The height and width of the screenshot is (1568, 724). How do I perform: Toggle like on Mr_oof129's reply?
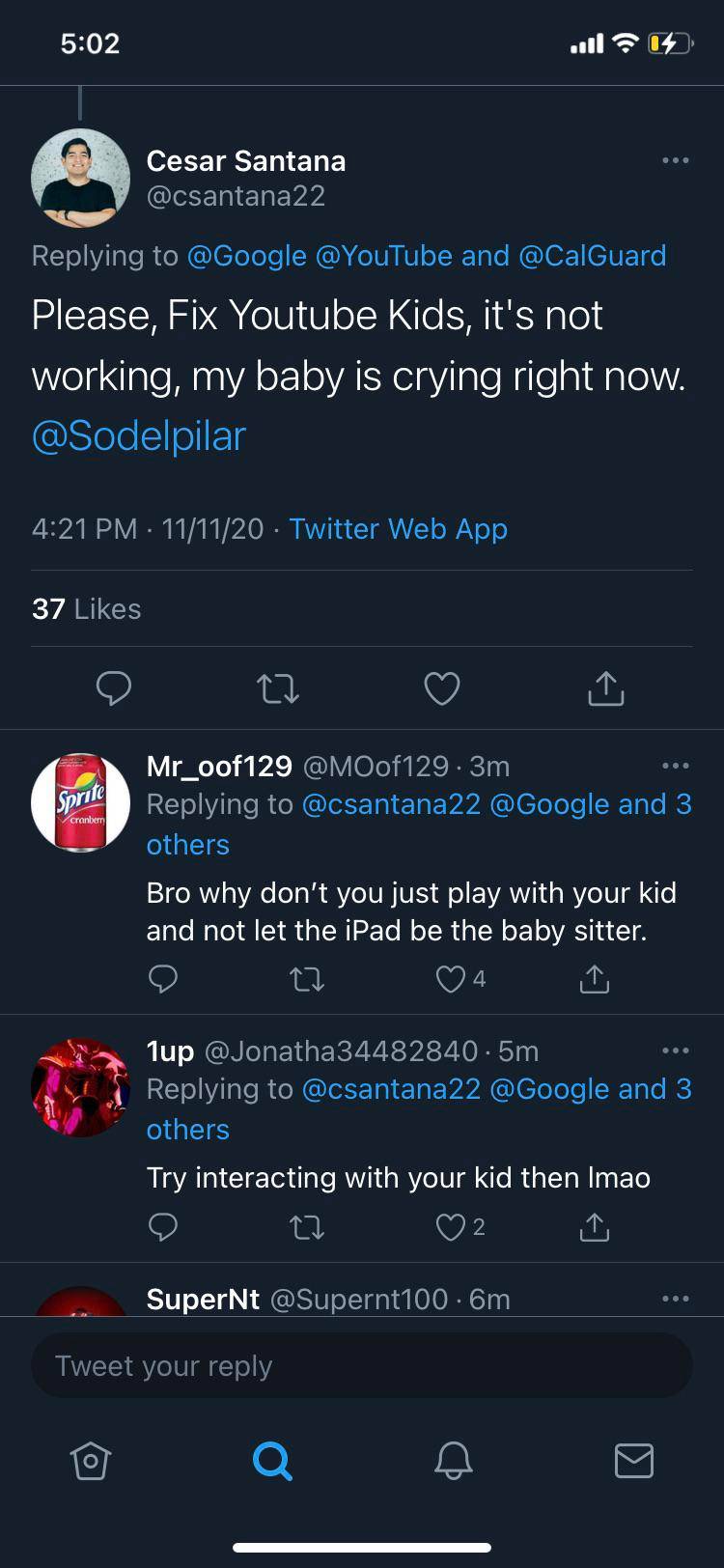[450, 979]
